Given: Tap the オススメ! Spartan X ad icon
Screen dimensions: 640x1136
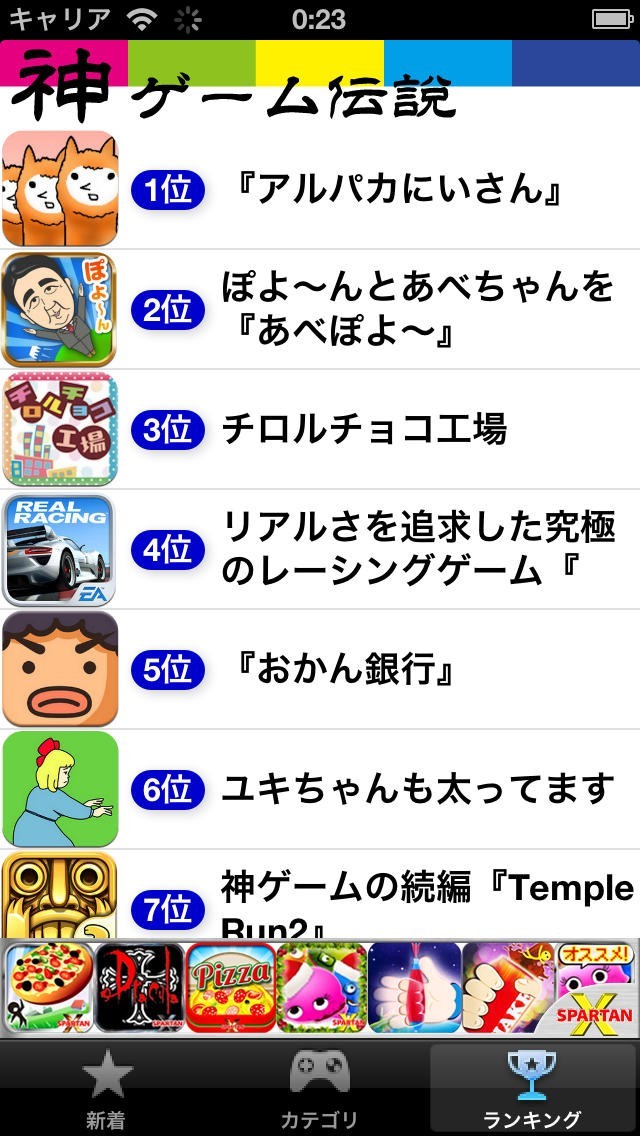Looking at the screenshot, I should click(595, 988).
